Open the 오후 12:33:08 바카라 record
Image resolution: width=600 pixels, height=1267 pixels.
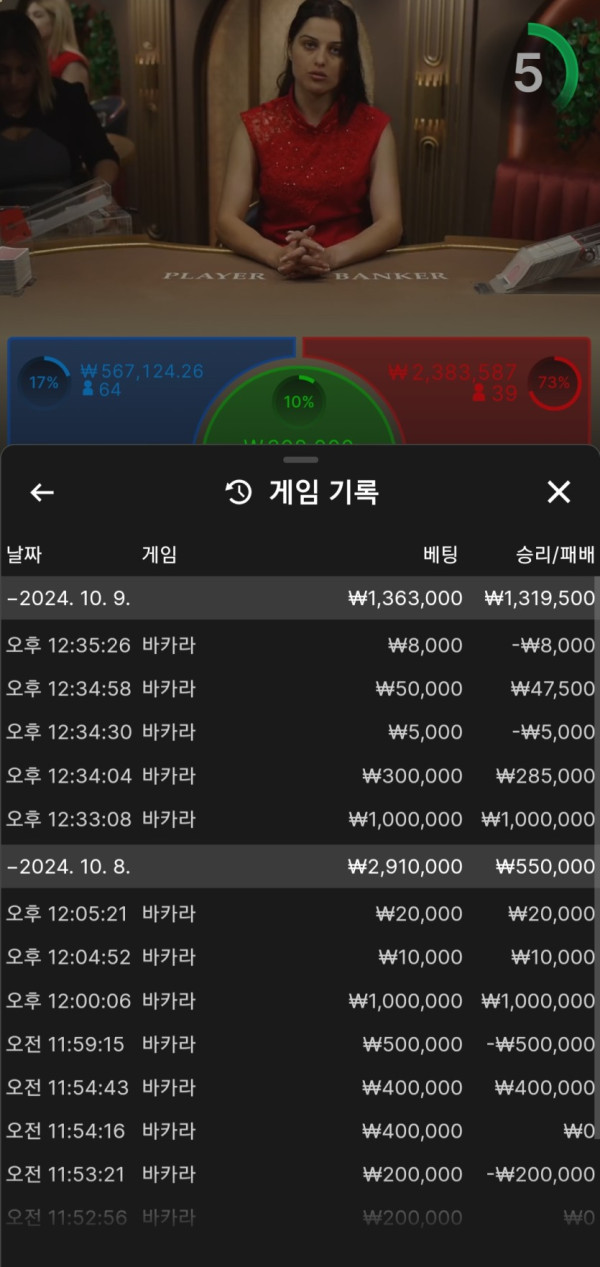[300, 819]
